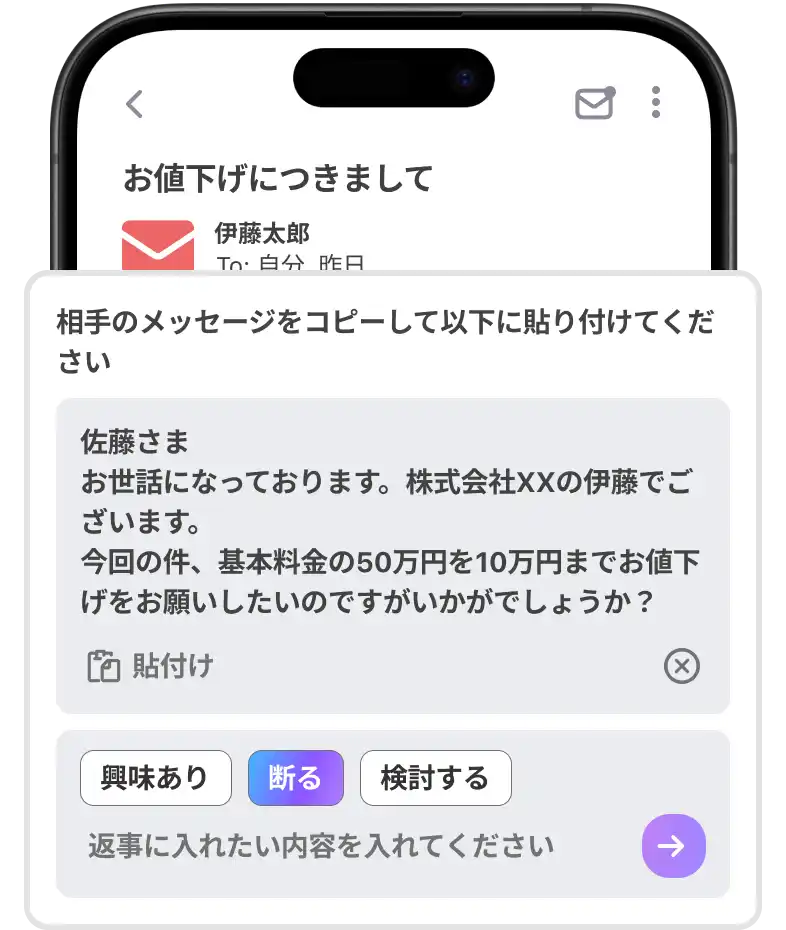Select the 興味あり reply option
The image size is (786, 930).
(155, 778)
